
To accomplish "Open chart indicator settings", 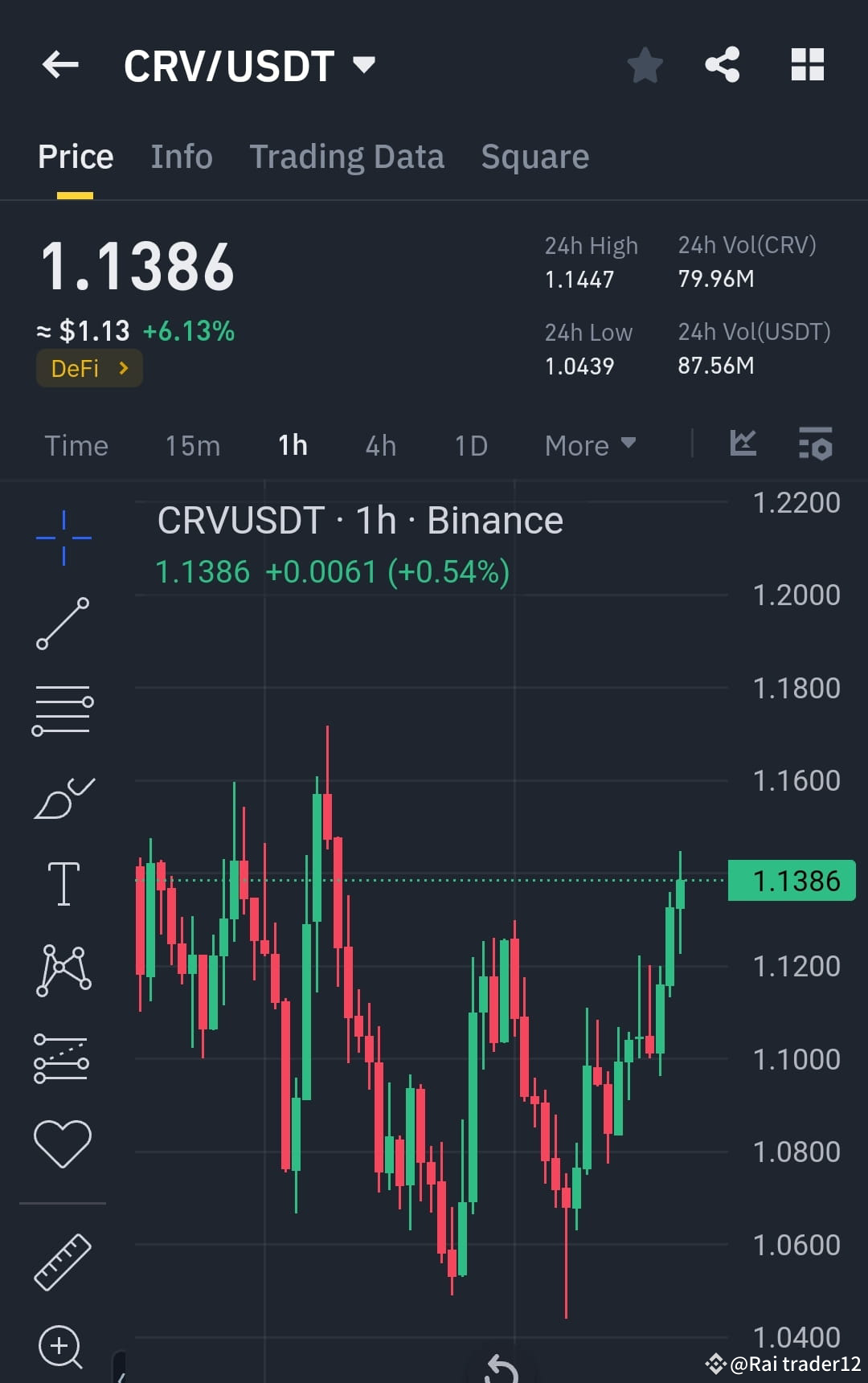I will (815, 444).
